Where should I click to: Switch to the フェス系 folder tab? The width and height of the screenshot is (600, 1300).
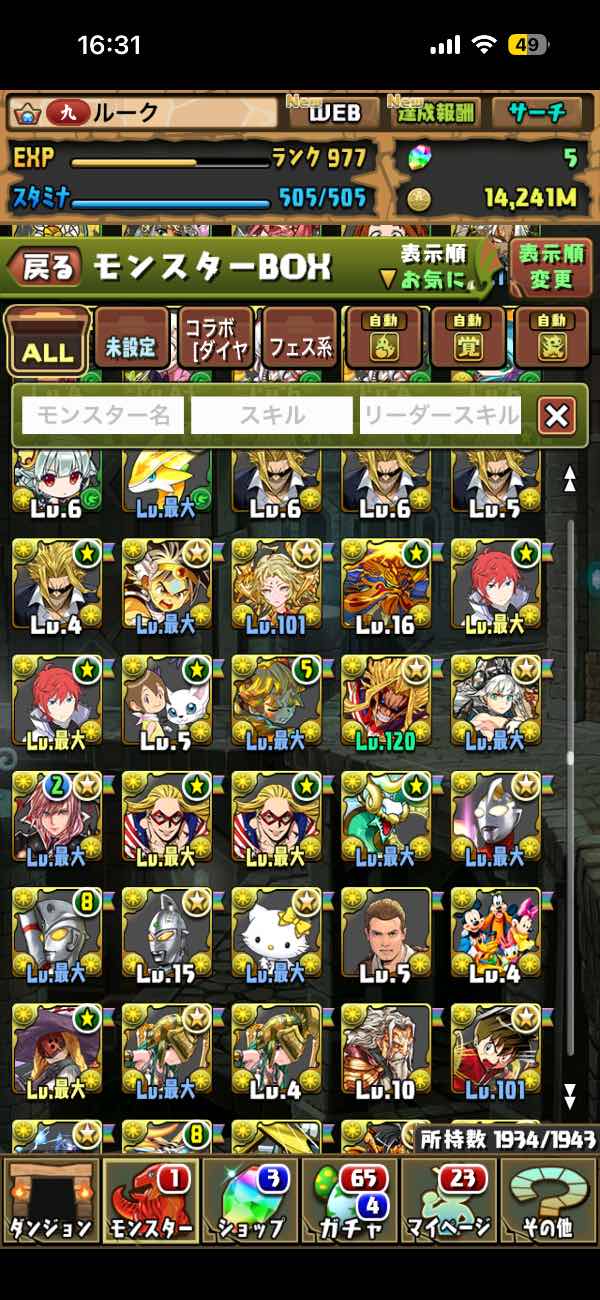(x=300, y=342)
